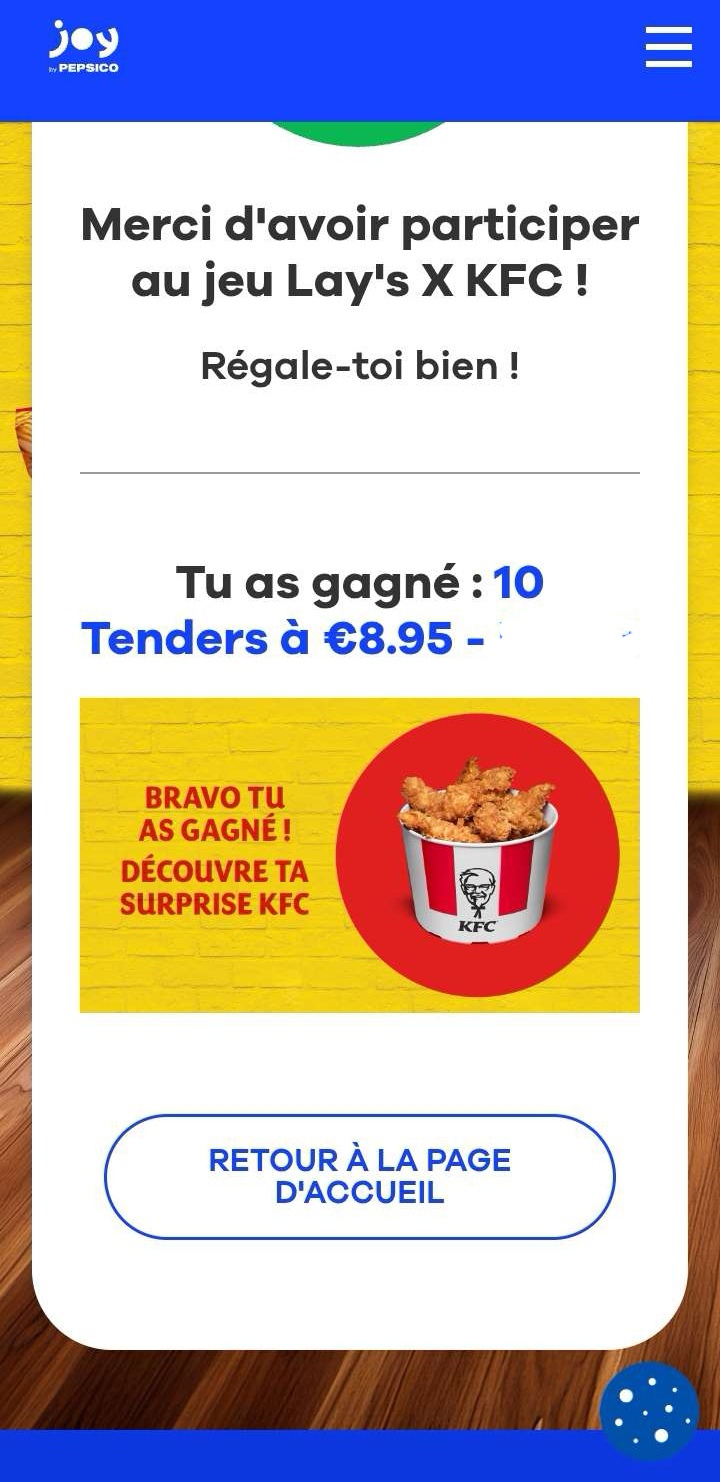
Task: Tap Retour à la page d'accueil button
Action: pyautogui.click(x=360, y=1176)
